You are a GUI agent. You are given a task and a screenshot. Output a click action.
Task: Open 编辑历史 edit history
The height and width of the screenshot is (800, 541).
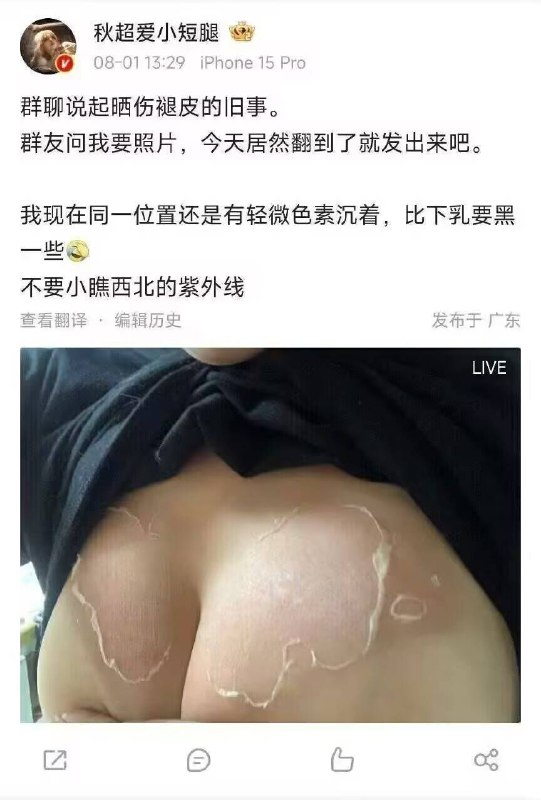pos(148,320)
